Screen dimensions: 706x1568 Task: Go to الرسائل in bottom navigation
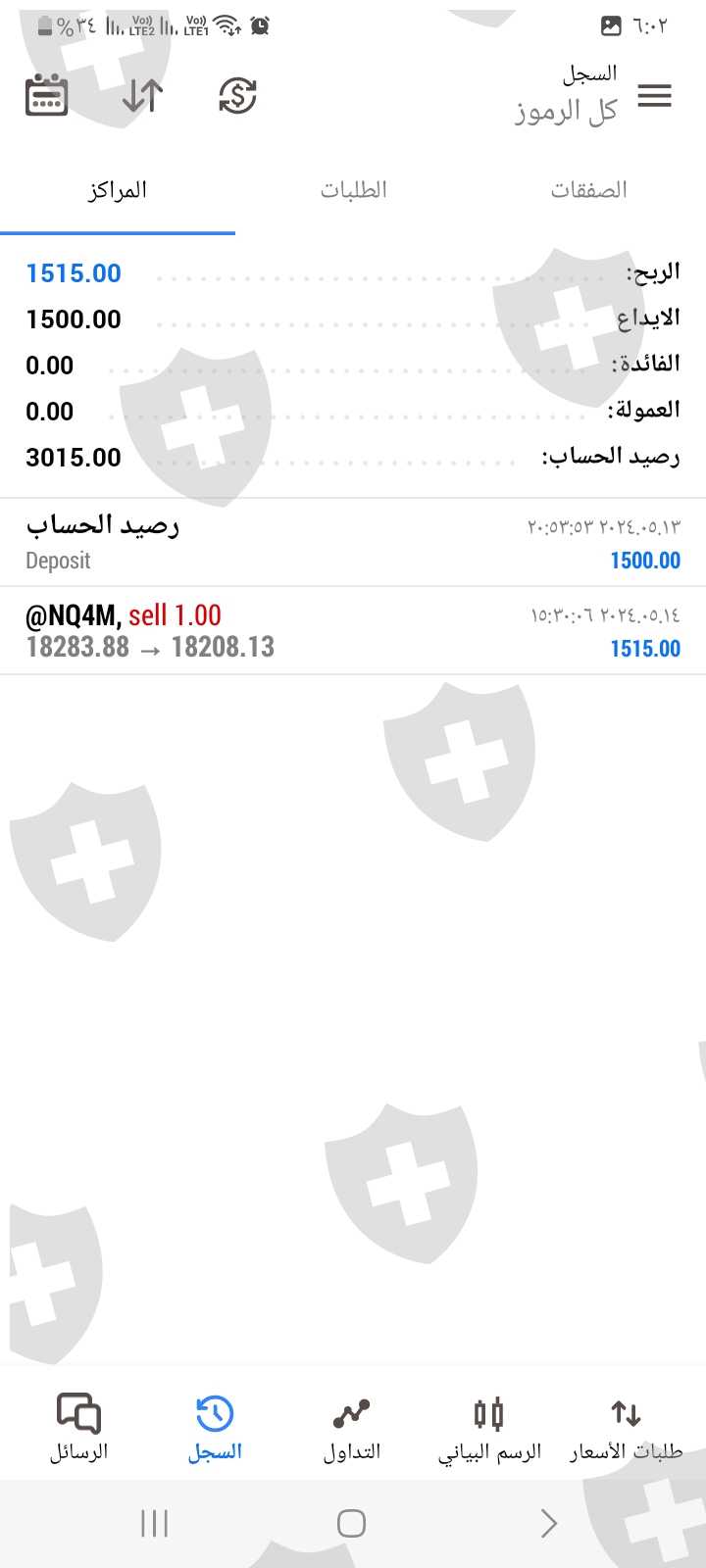coord(78,1427)
